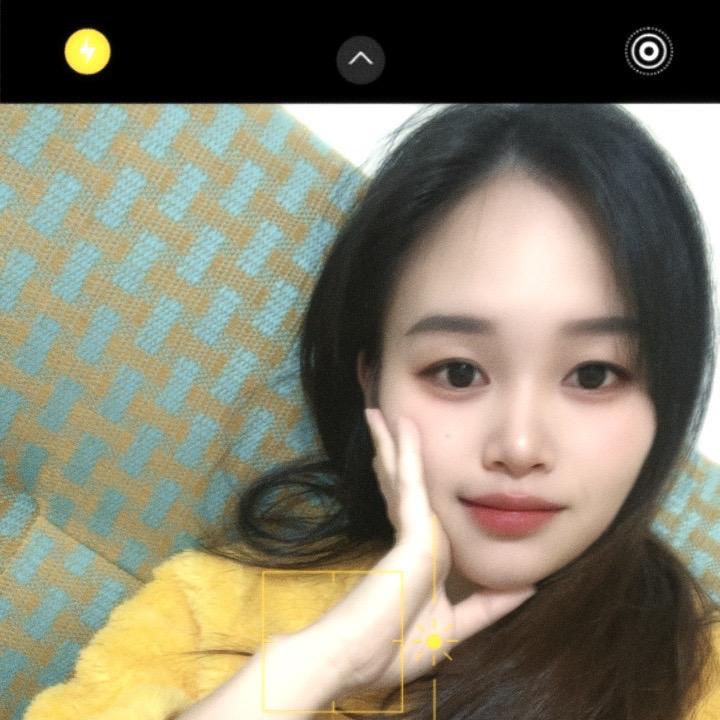Expand the camera options chevron
Viewport: 720px width, 720px height.
tap(360, 59)
